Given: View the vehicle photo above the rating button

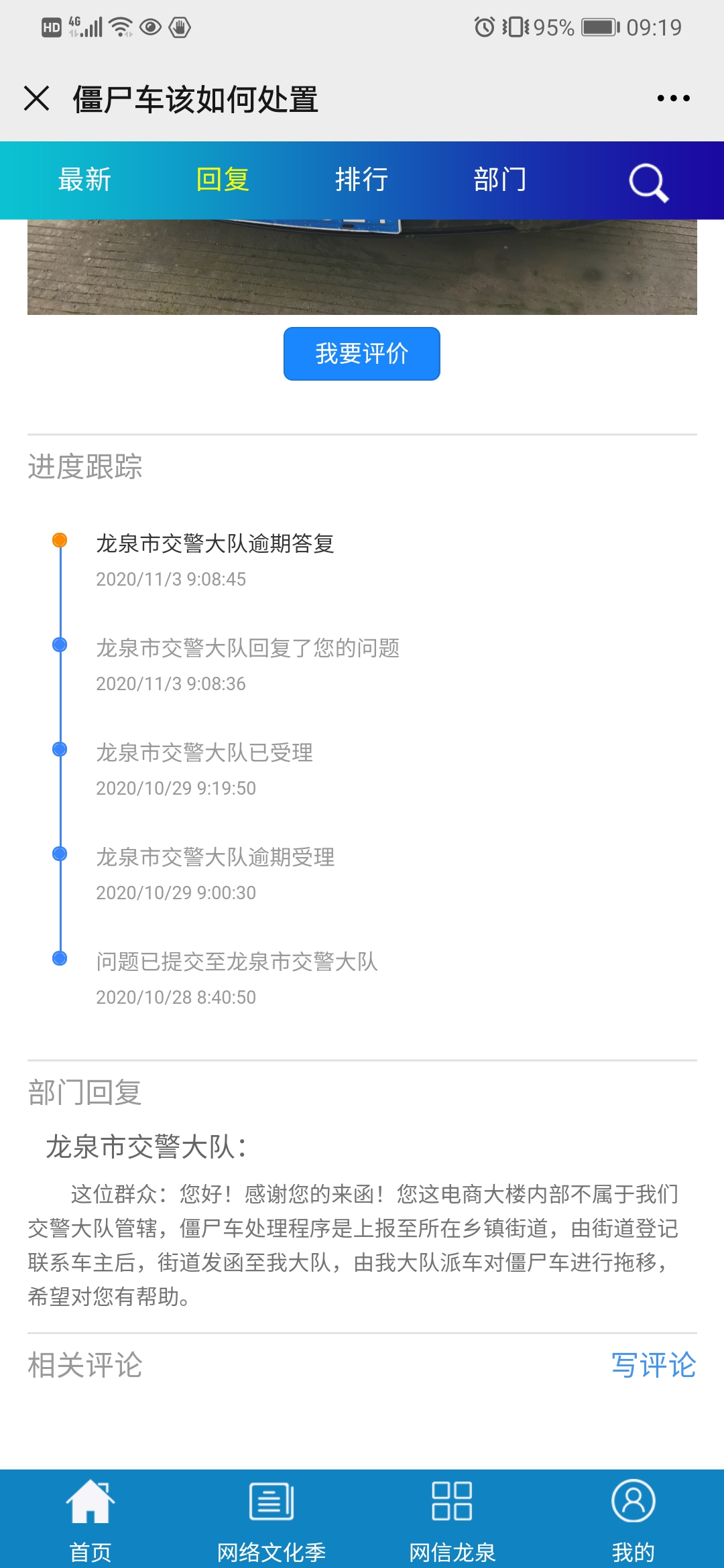Looking at the screenshot, I should pos(362,267).
